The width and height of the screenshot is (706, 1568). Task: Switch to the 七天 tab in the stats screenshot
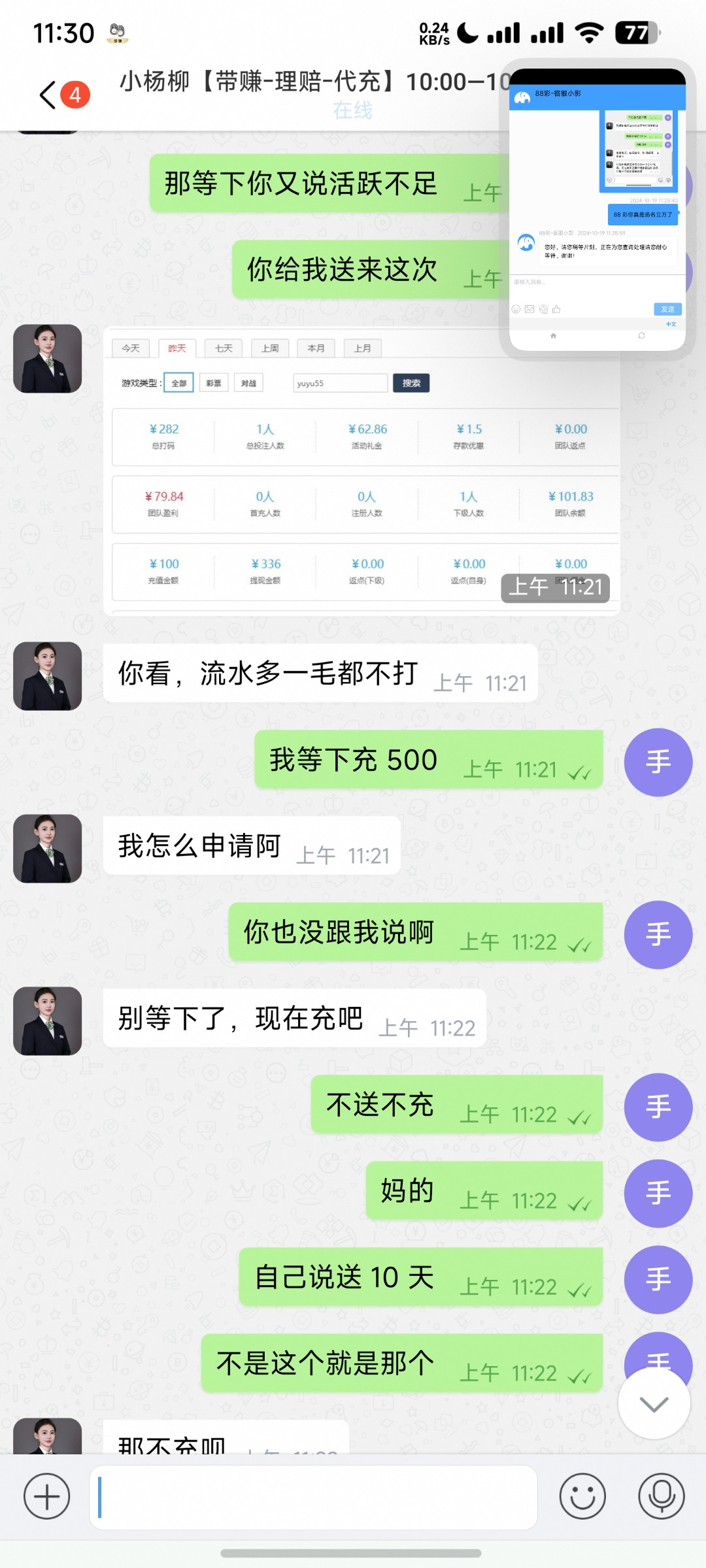point(223,348)
